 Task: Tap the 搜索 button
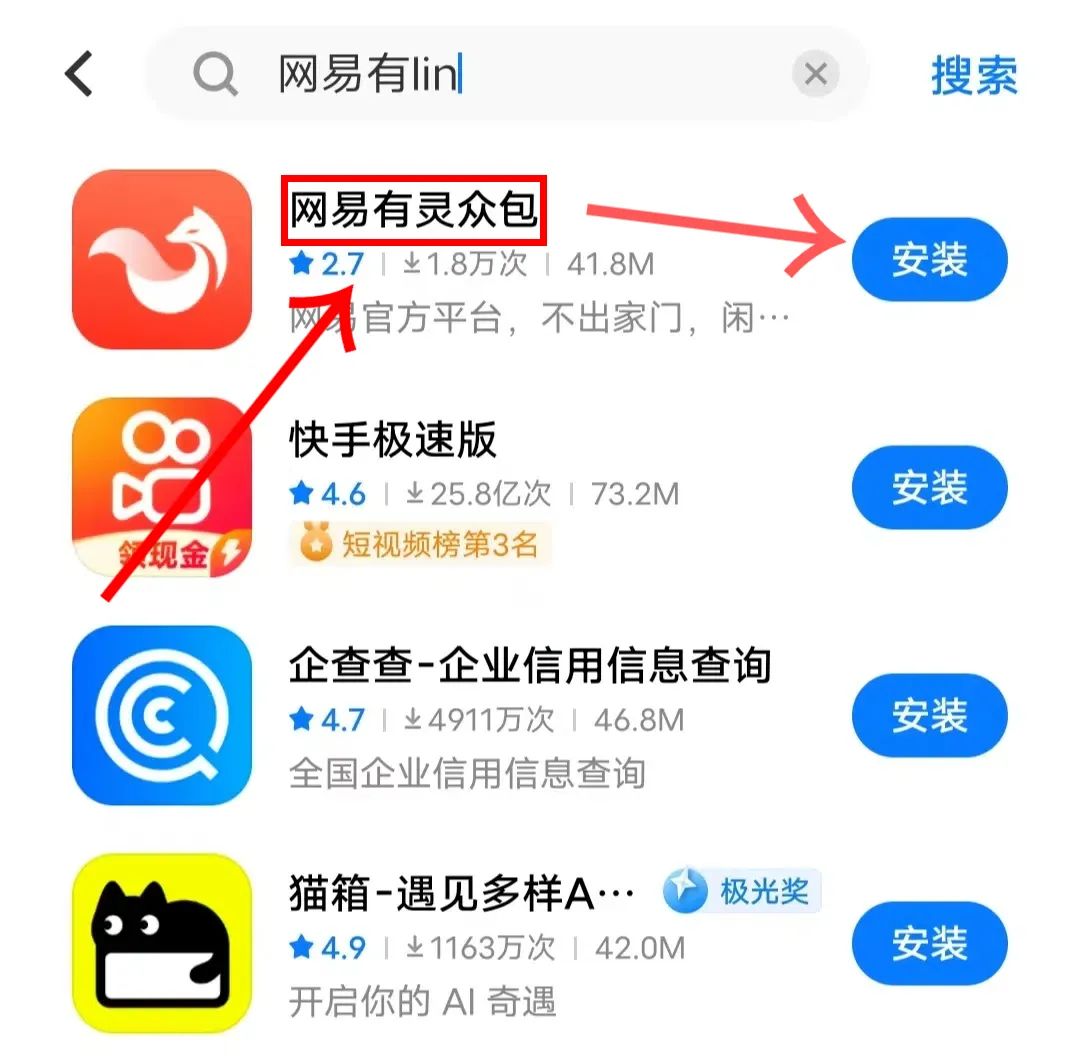[x=974, y=75]
